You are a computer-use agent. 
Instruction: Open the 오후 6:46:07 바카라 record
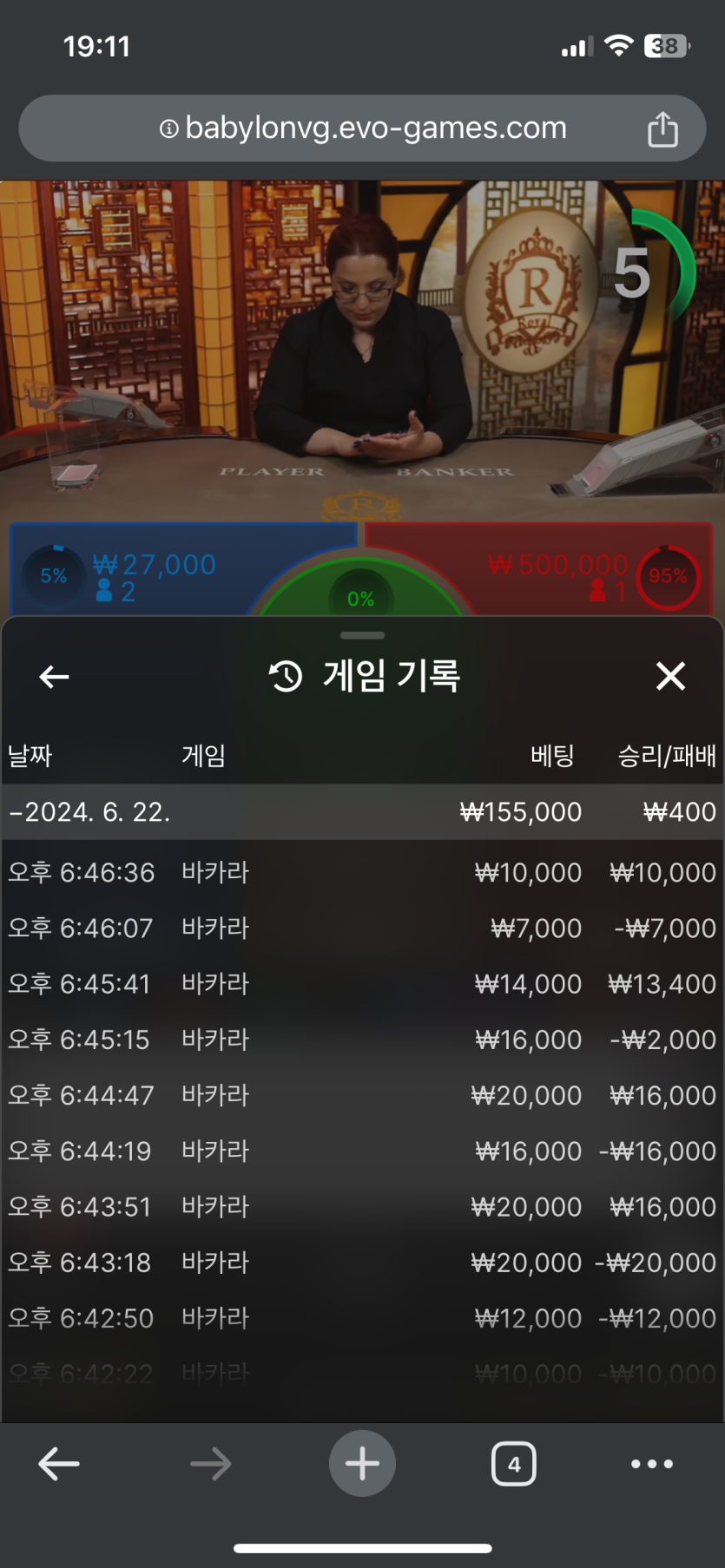point(362,928)
